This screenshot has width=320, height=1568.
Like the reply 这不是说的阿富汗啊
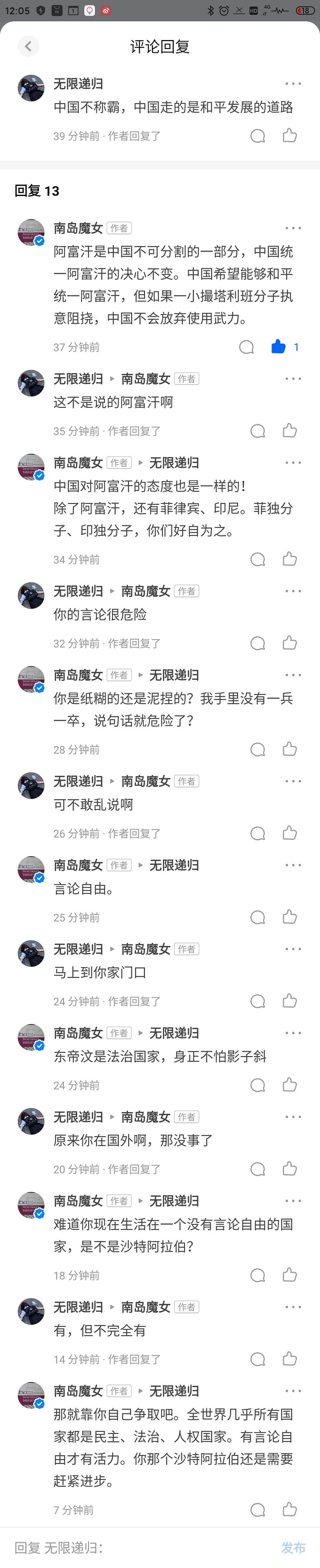(x=290, y=431)
